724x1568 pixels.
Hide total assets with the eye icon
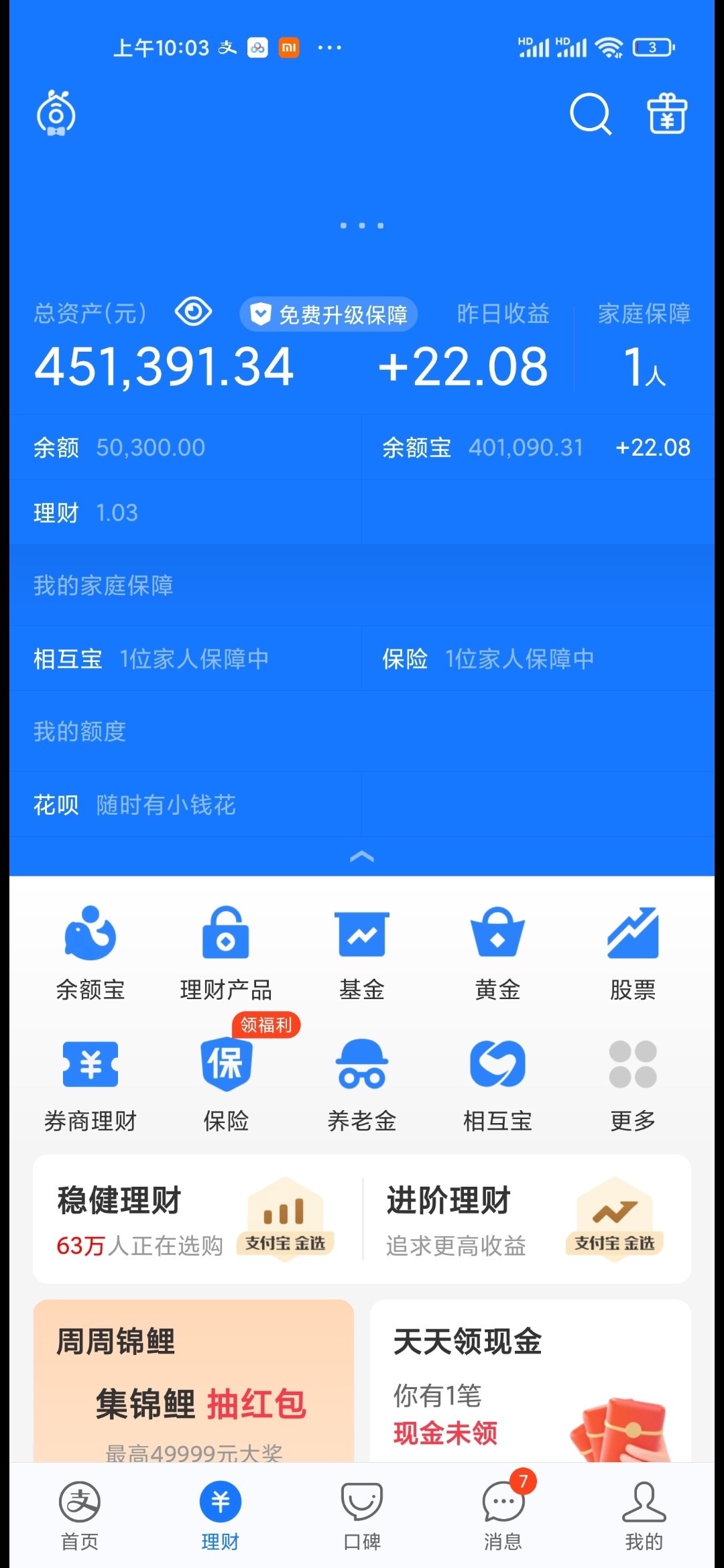pos(193,312)
